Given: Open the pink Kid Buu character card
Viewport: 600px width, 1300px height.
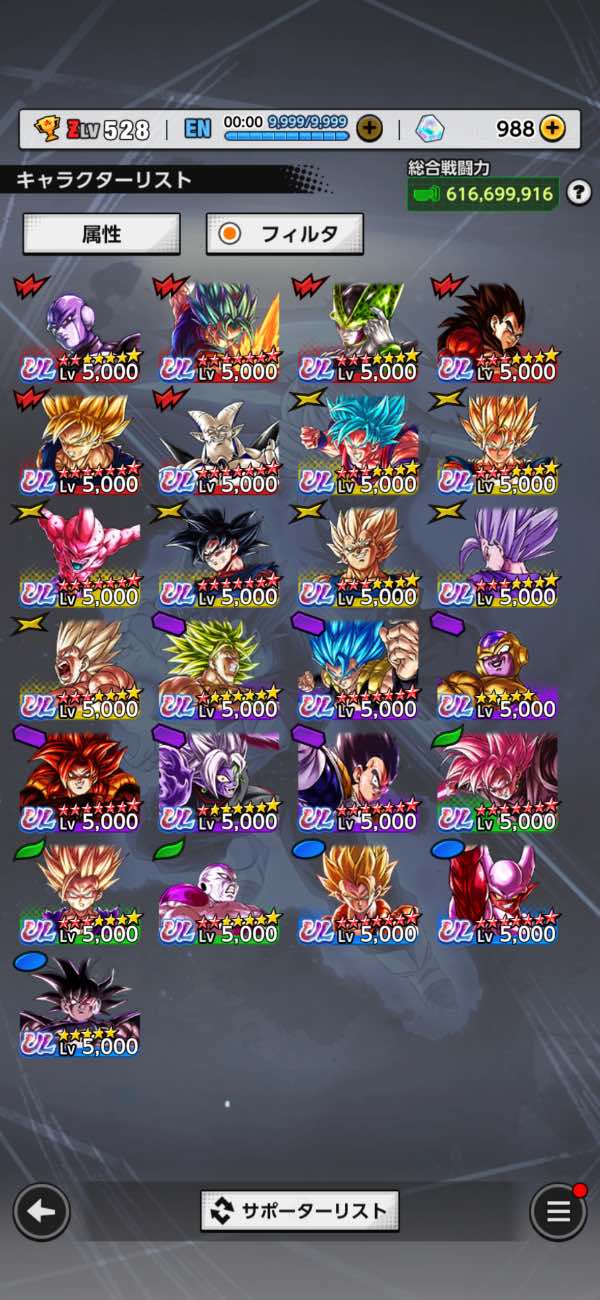Looking at the screenshot, I should coord(79,555).
